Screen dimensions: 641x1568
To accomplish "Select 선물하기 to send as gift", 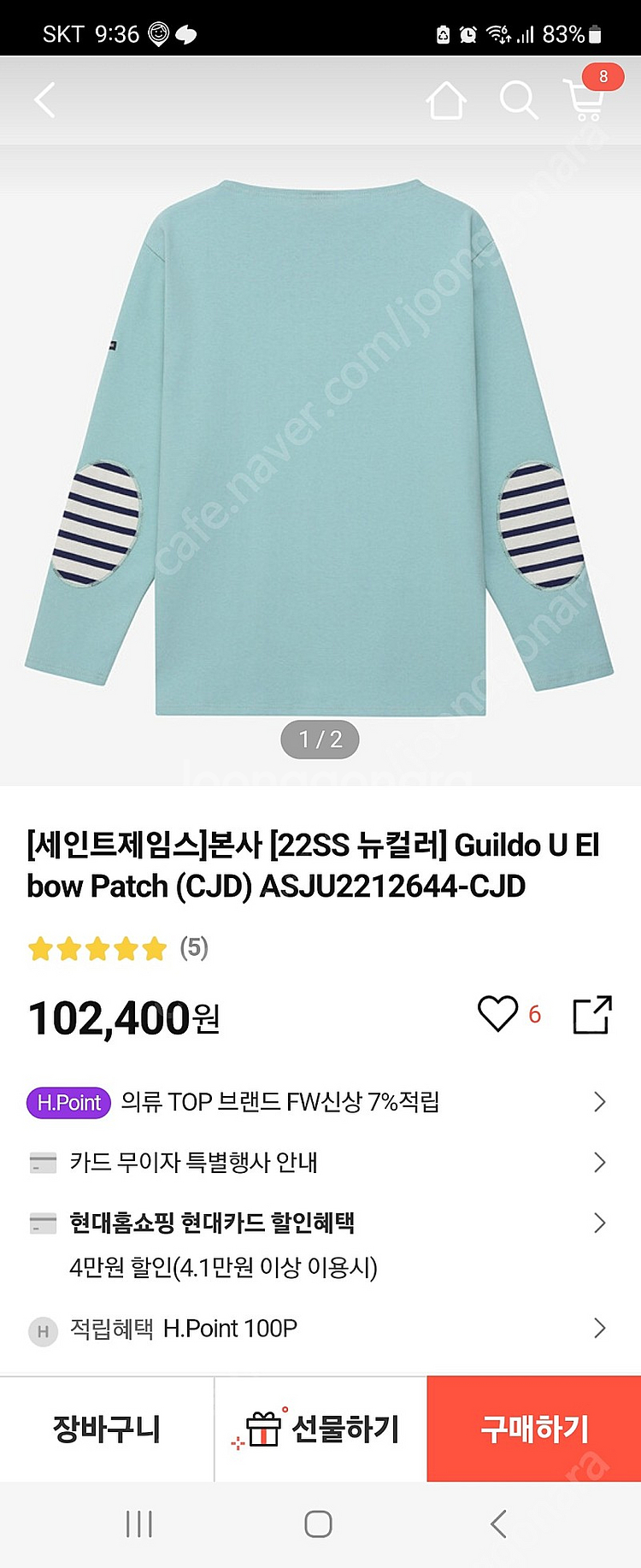I will tap(320, 1429).
